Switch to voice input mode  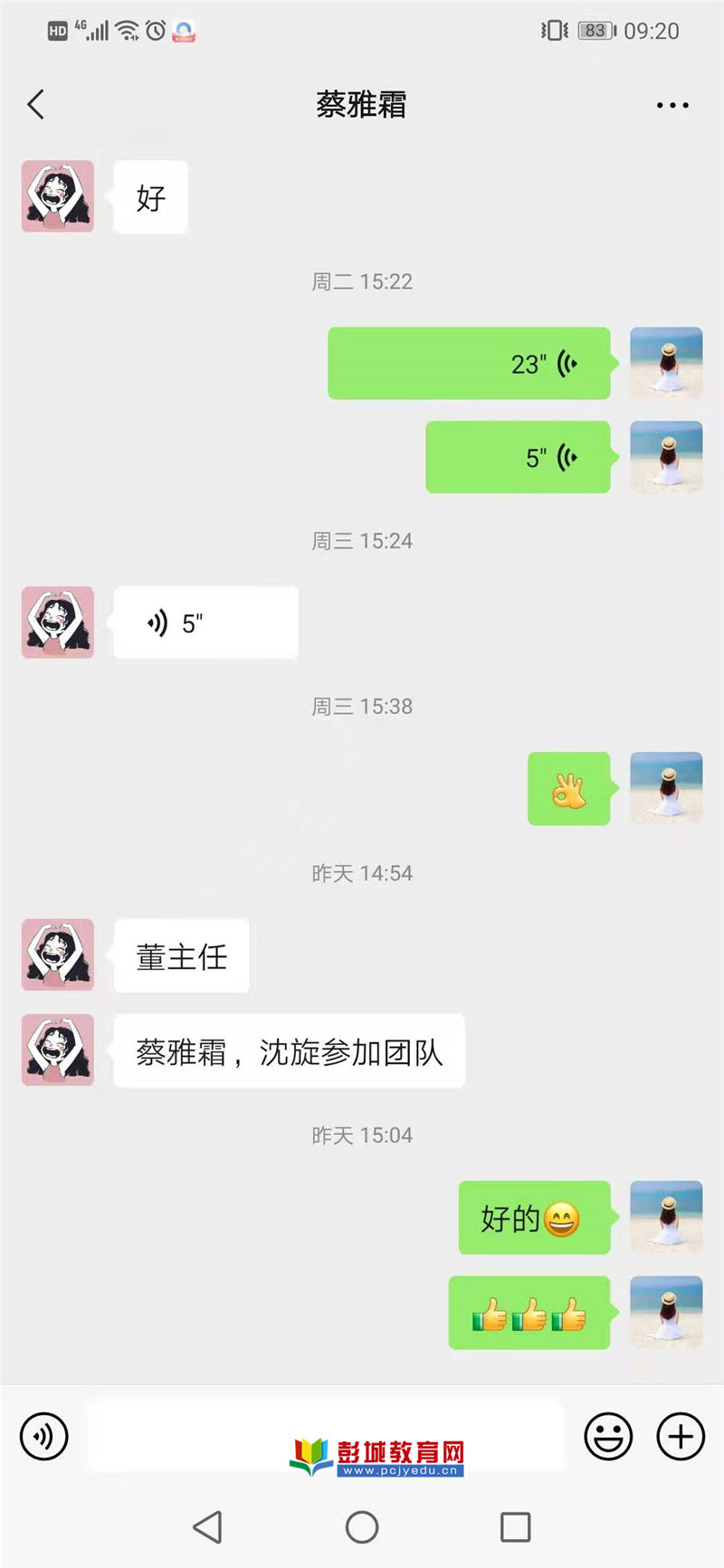[x=43, y=1436]
